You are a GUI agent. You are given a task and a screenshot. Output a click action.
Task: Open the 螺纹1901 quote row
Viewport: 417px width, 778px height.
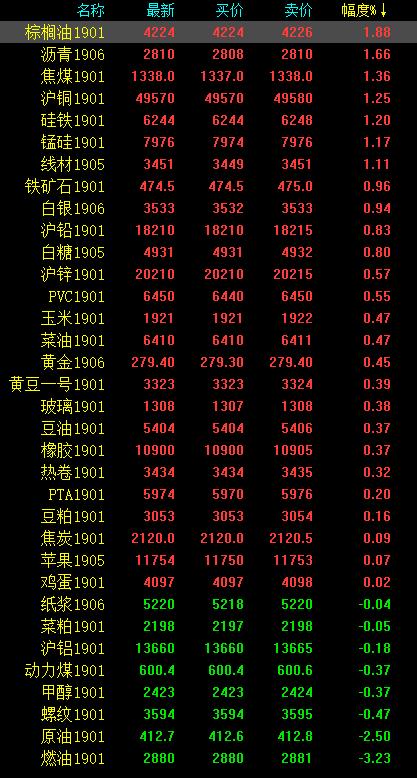pos(208,714)
